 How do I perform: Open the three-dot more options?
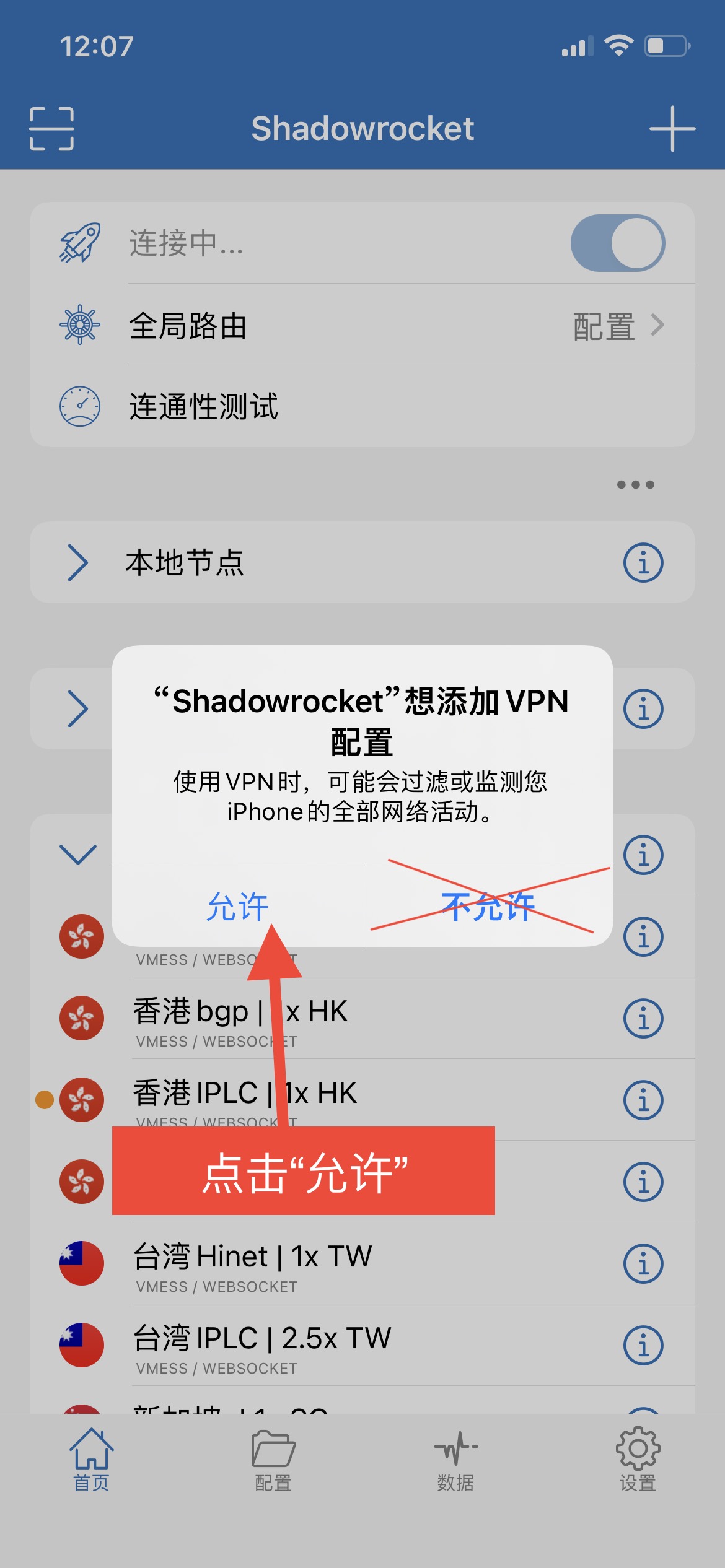[635, 484]
